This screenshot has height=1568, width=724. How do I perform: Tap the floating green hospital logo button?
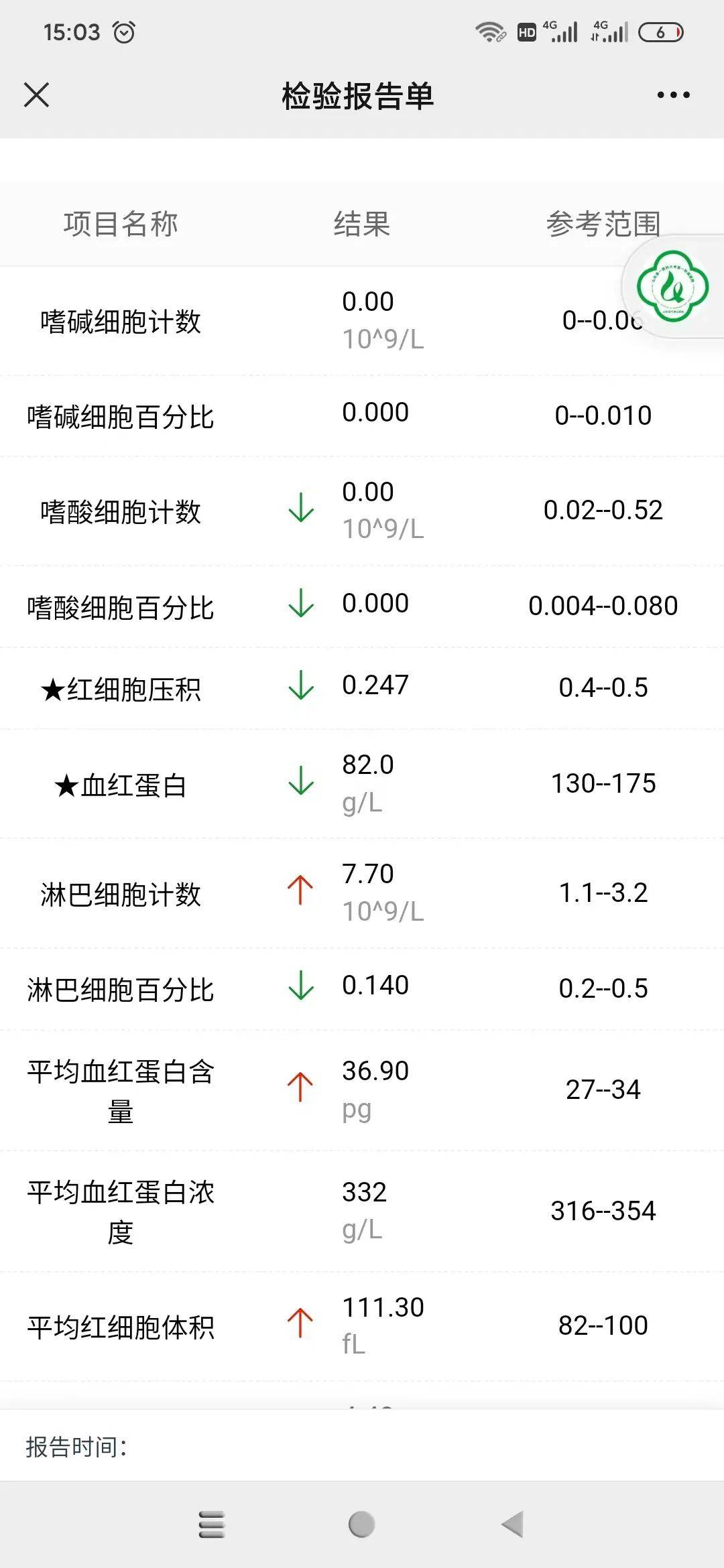(x=672, y=287)
